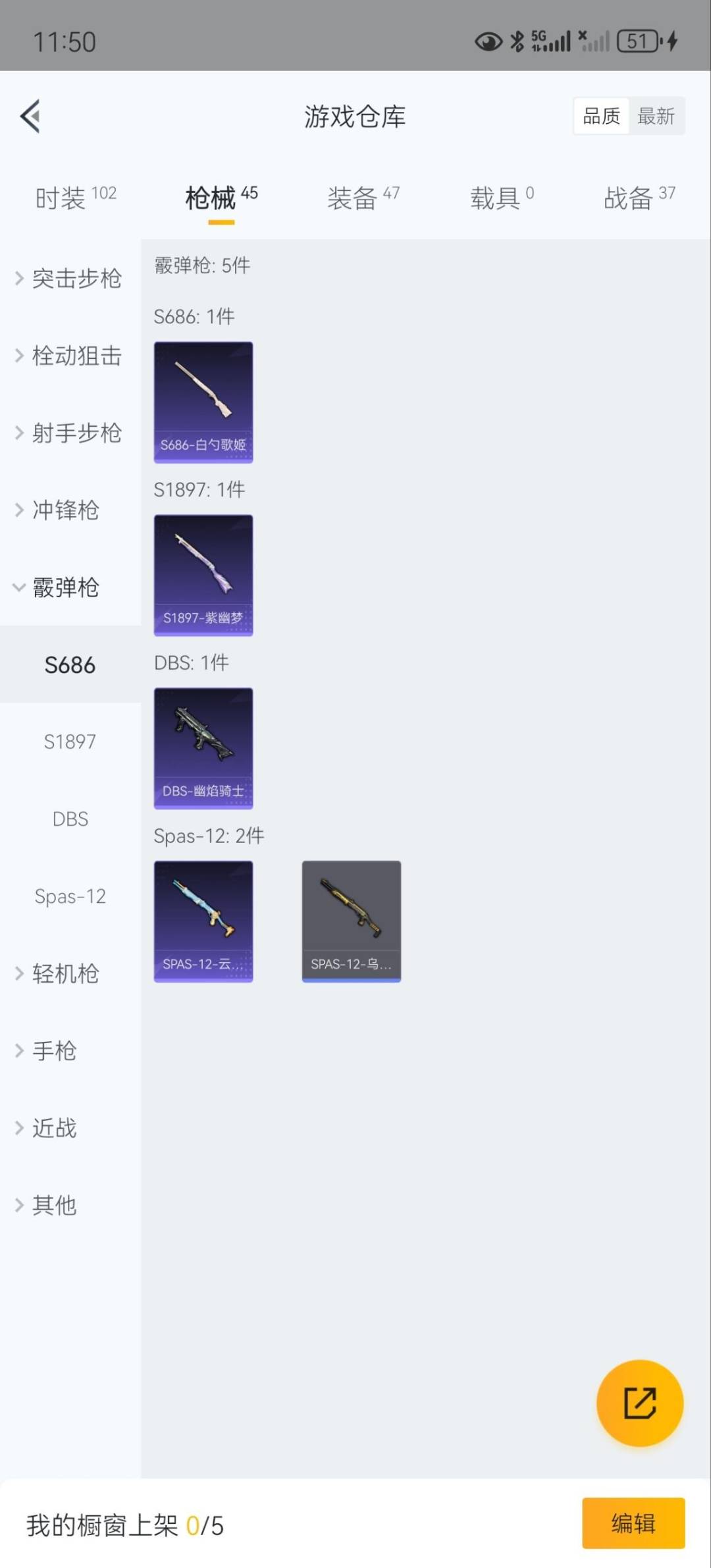Collapse the 霰弹枪 category

coord(59,587)
